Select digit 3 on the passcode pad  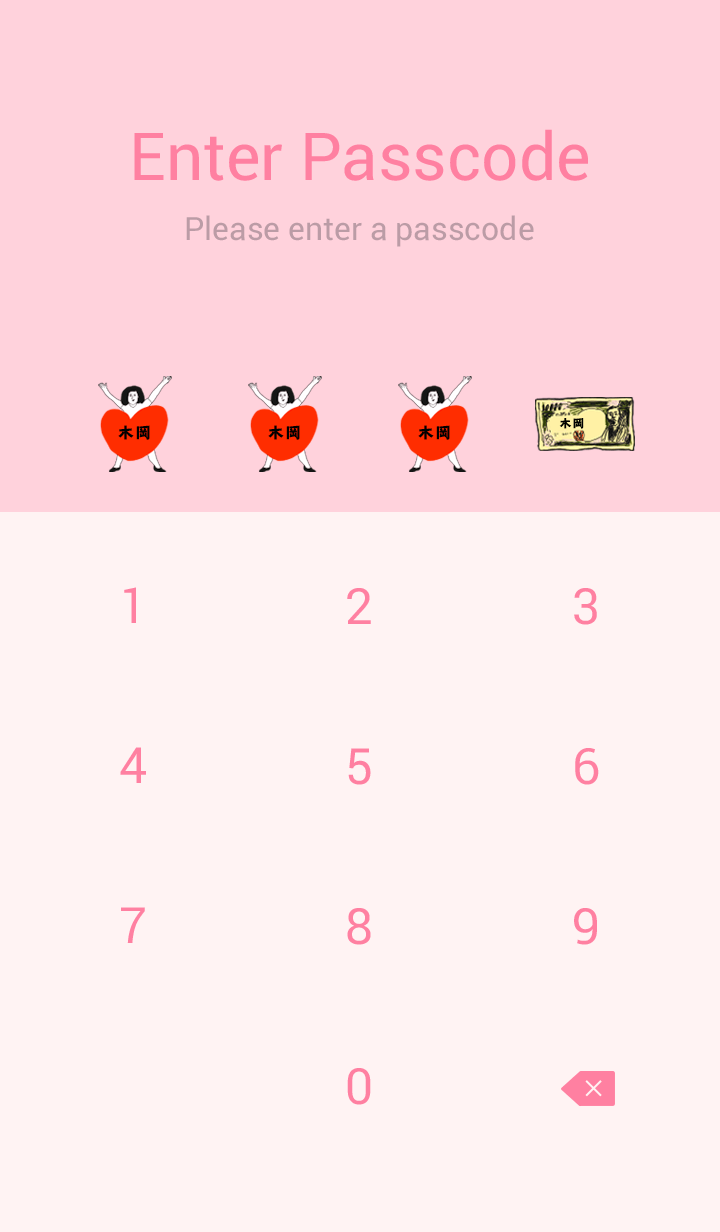[x=586, y=607]
